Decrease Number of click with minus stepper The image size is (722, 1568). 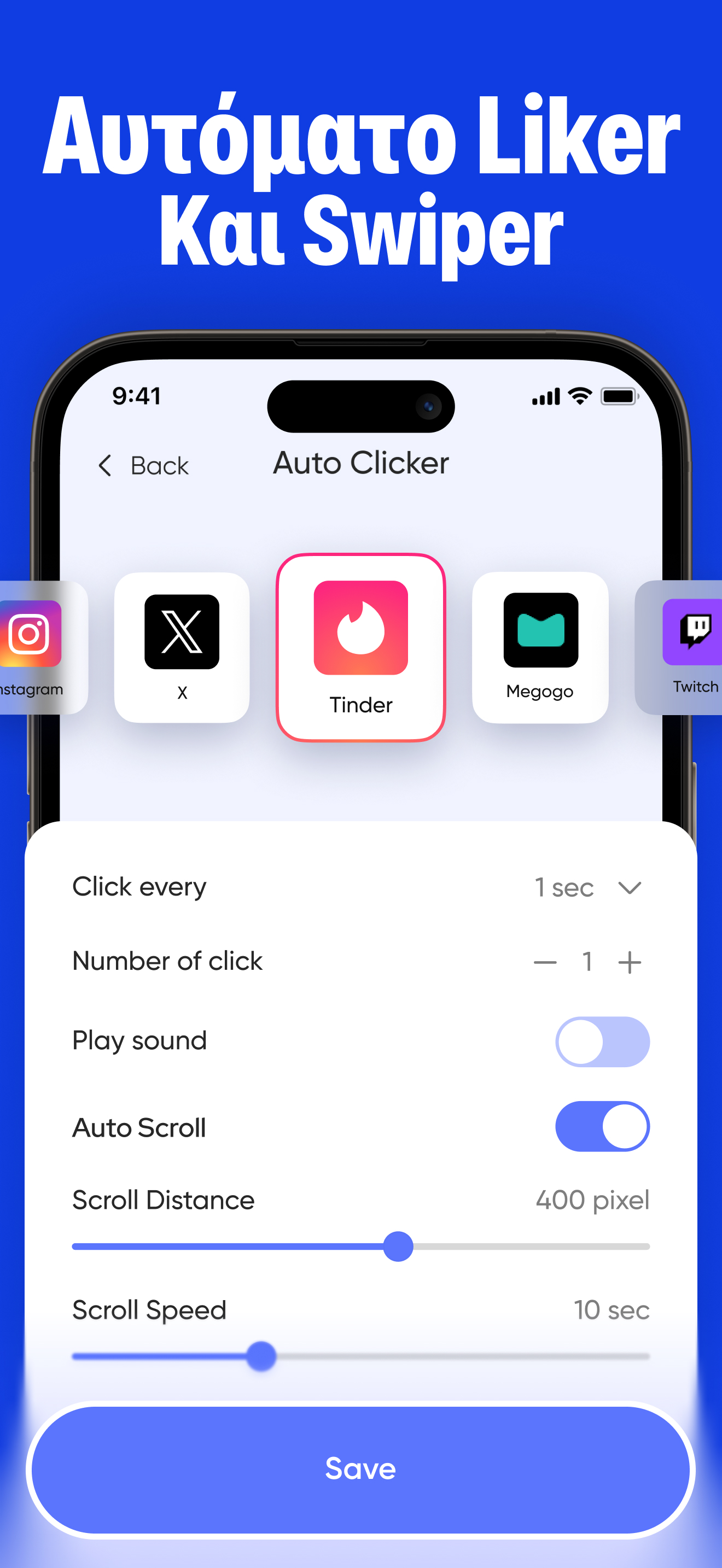click(x=545, y=962)
